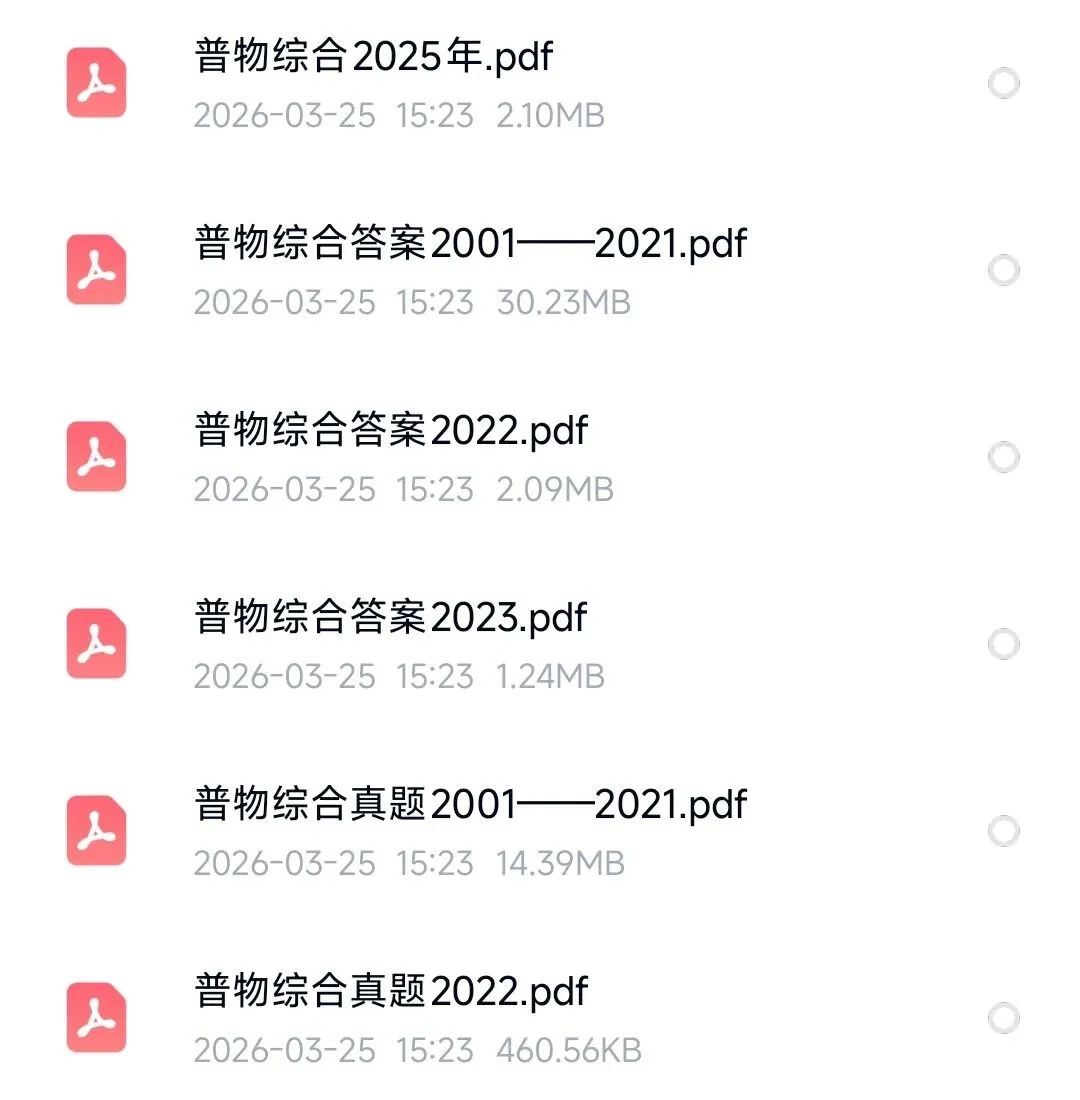Open 普物综合真题2022.pdf document
Image resolution: width=1080 pixels, height=1100 pixels.
pos(390,992)
